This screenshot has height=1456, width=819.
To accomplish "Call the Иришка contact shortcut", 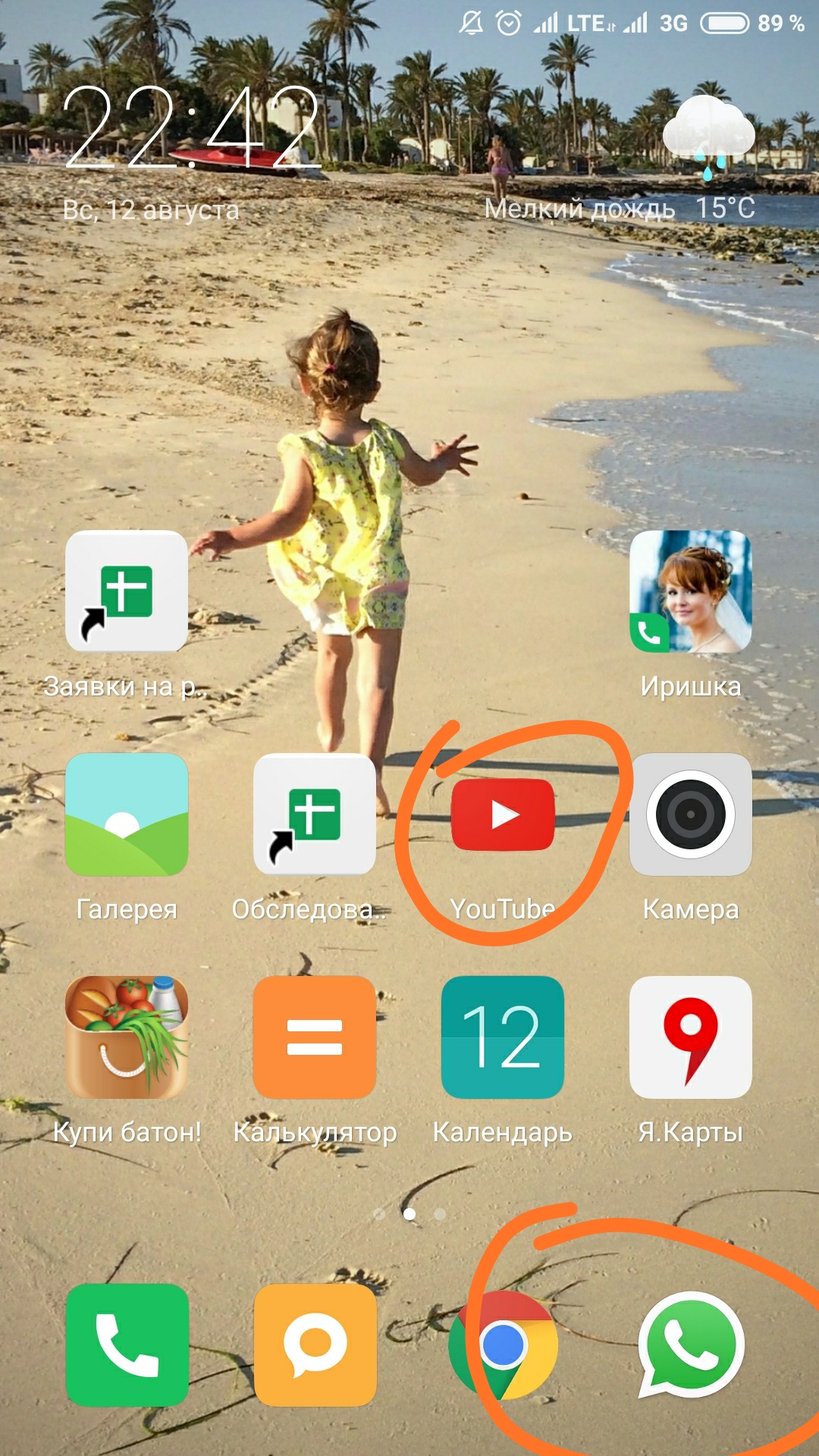I will (x=690, y=591).
